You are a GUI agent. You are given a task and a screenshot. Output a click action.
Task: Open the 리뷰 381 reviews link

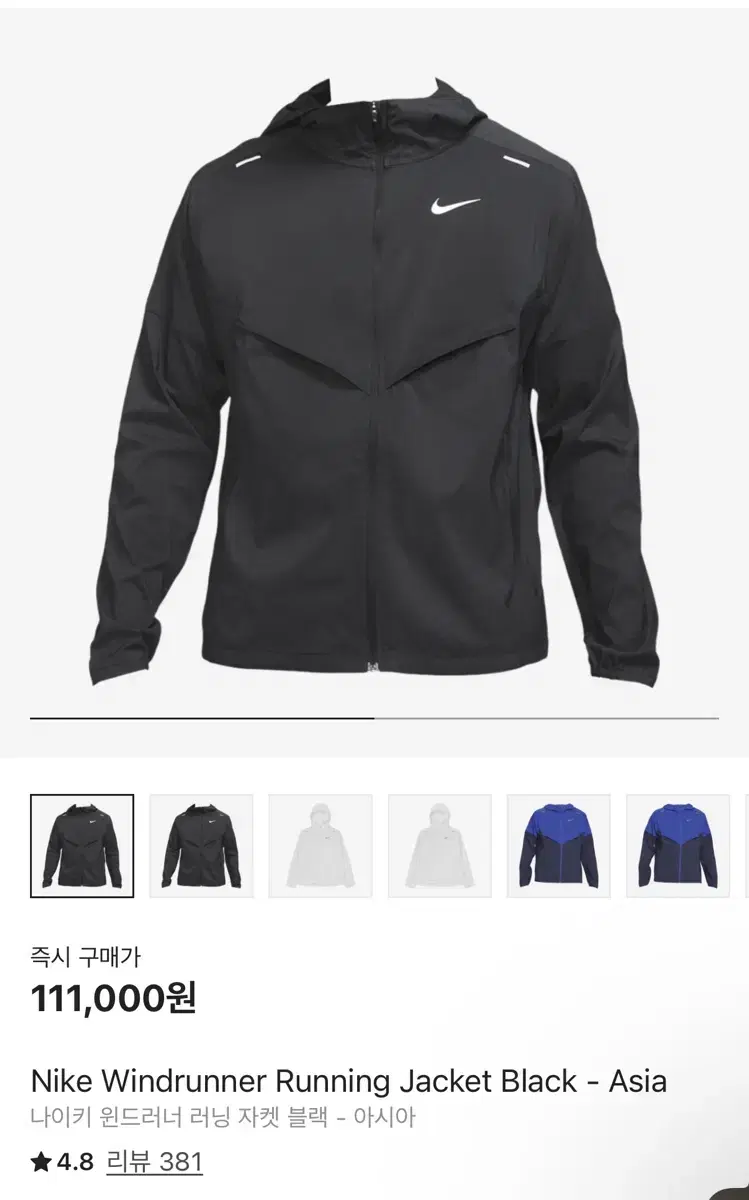coord(151,1163)
